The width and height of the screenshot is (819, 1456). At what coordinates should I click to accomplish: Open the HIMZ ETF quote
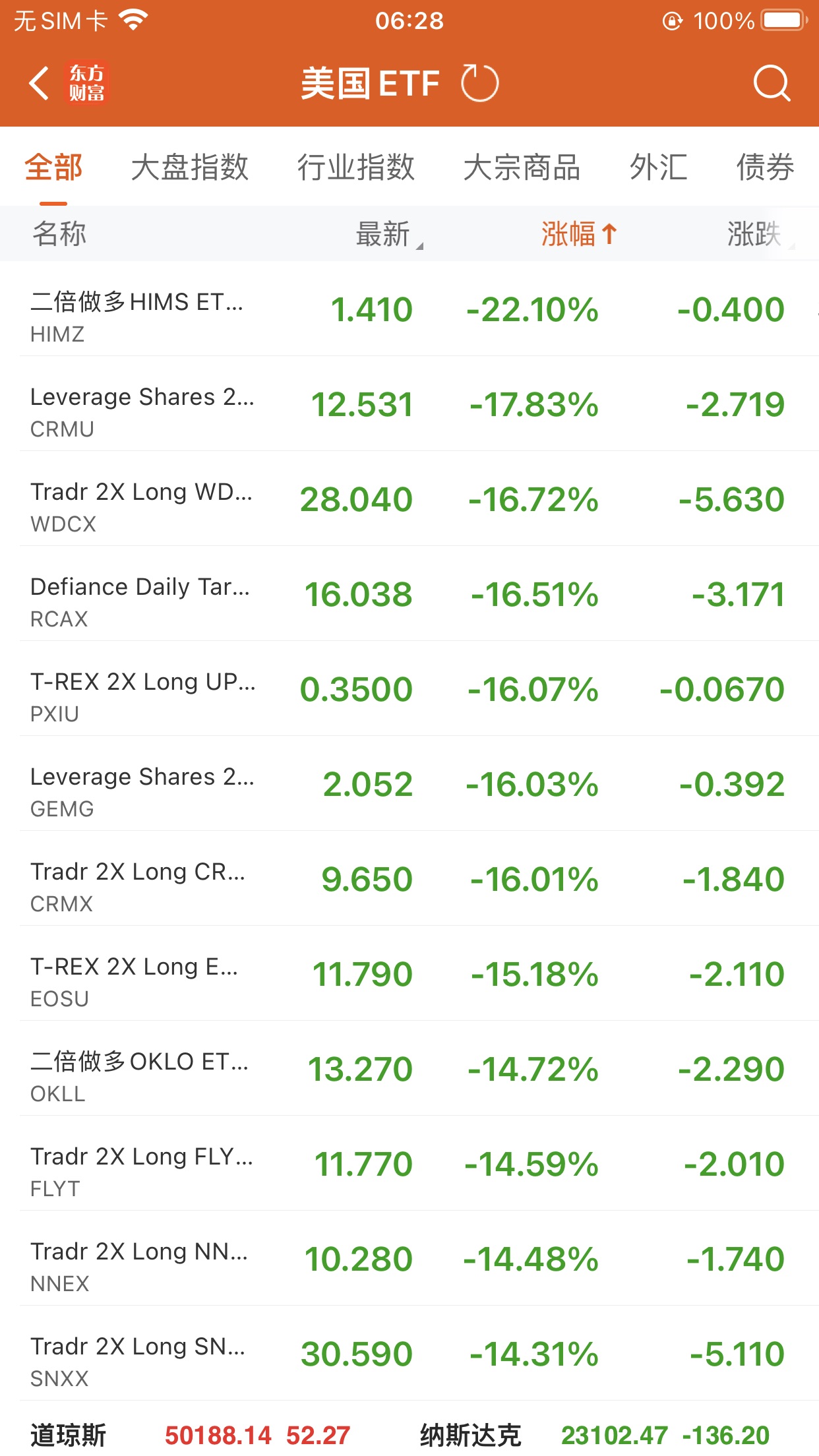click(409, 309)
